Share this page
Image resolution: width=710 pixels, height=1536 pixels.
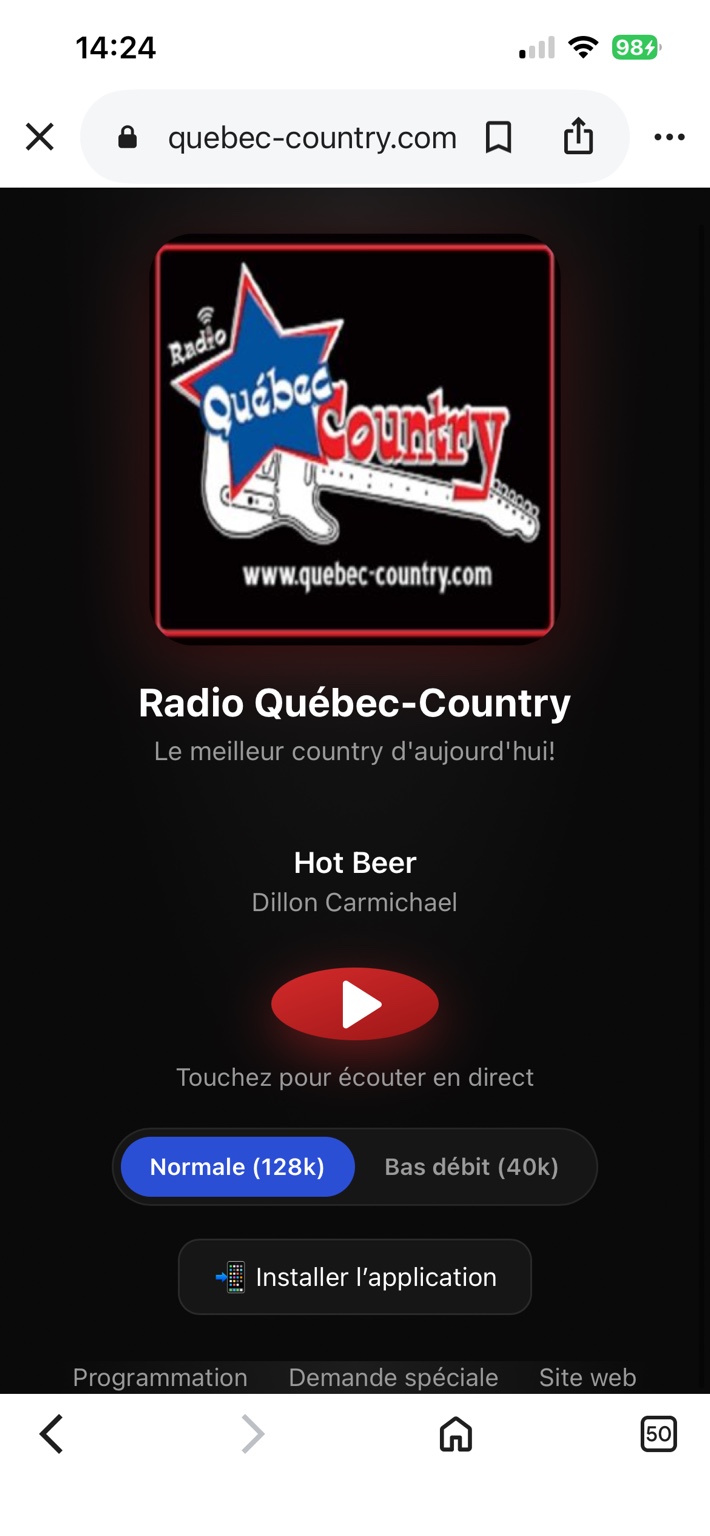coord(578,136)
